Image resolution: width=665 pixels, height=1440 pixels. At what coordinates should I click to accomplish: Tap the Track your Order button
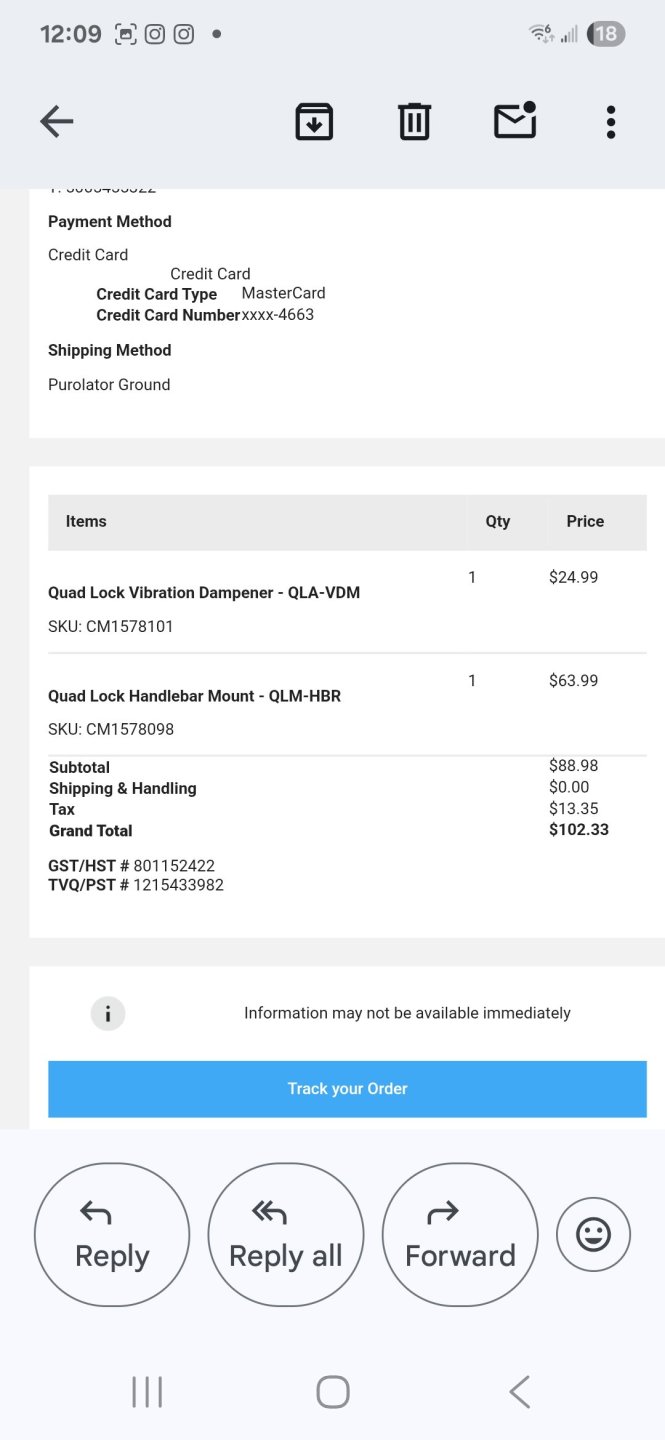(x=347, y=1088)
